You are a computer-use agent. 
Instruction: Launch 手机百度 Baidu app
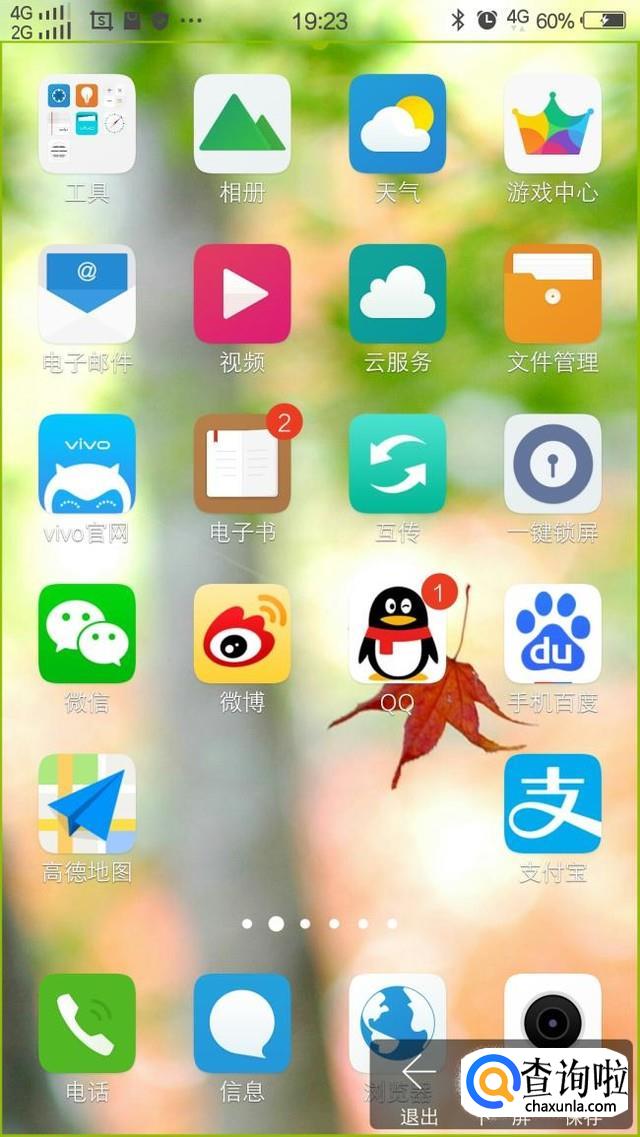click(x=552, y=634)
